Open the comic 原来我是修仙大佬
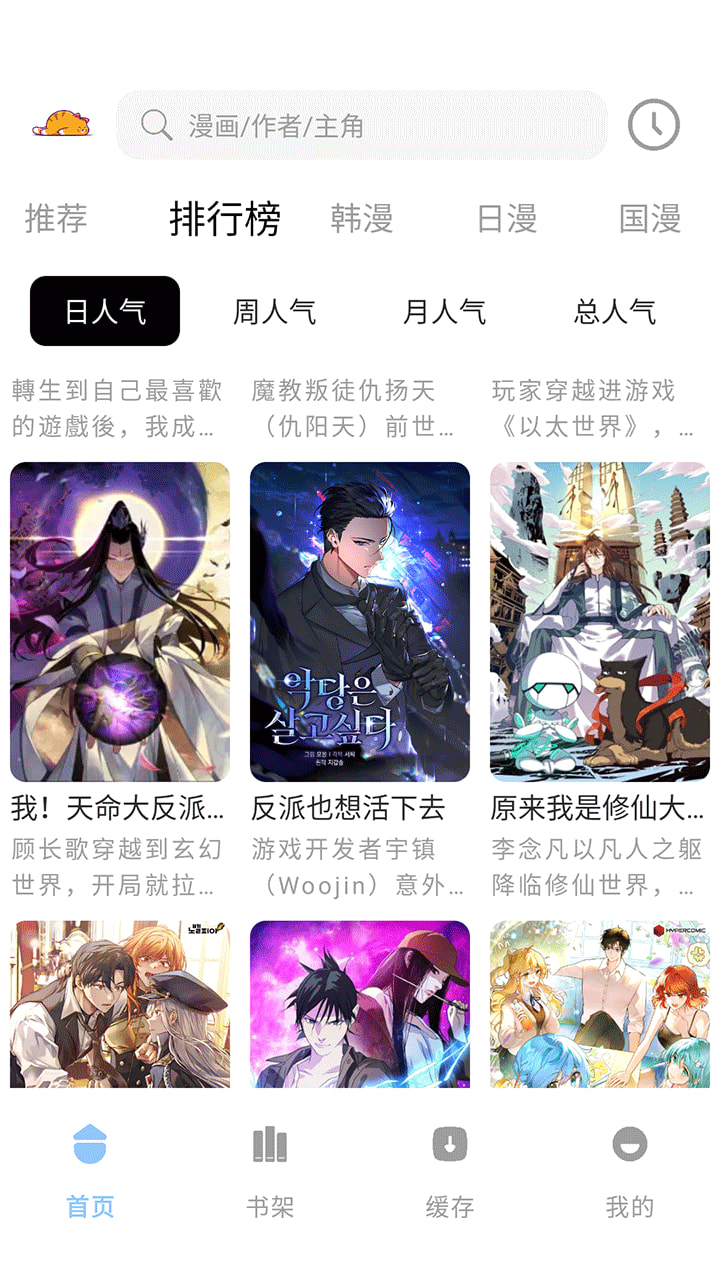Image resolution: width=720 pixels, height=1280 pixels. point(600,621)
